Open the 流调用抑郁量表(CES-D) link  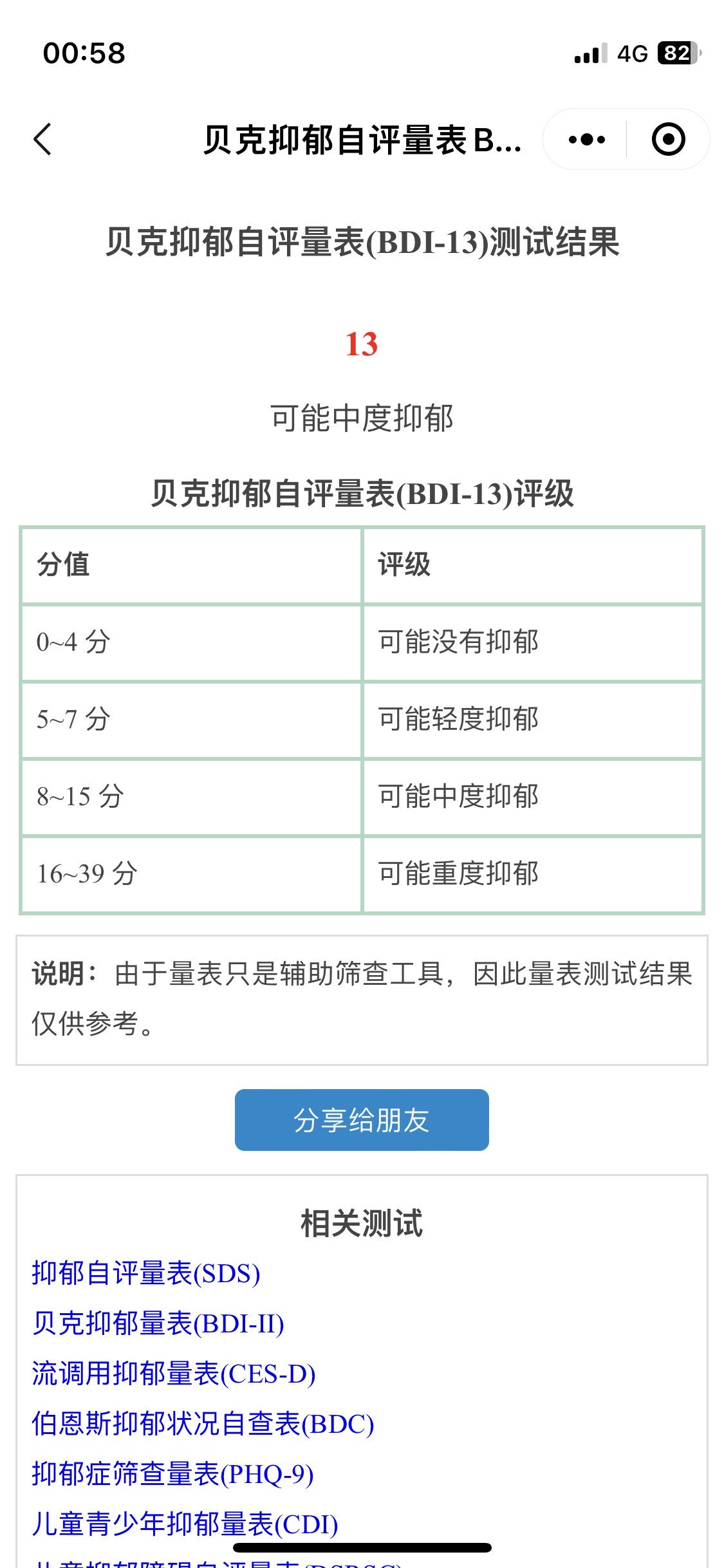(x=174, y=1374)
